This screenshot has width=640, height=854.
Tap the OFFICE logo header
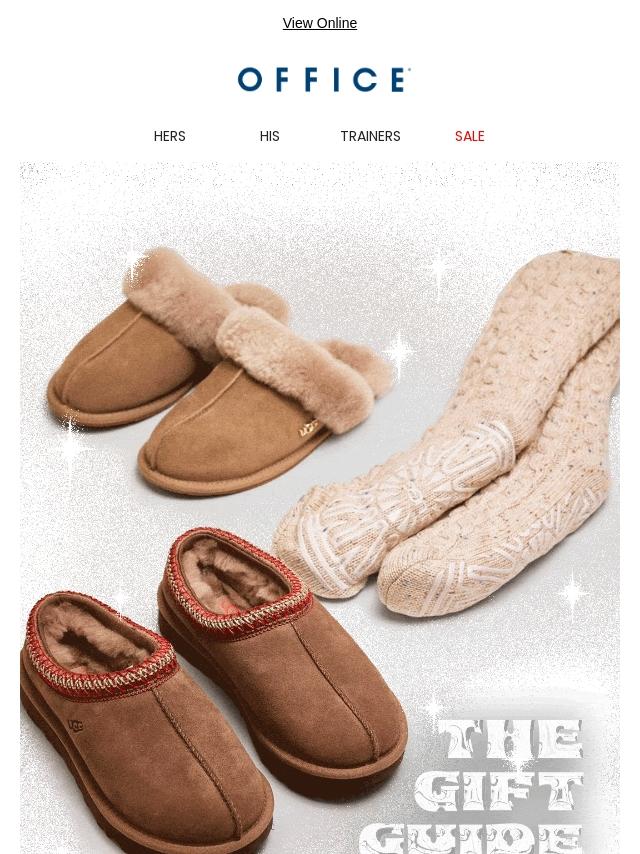(x=324, y=80)
